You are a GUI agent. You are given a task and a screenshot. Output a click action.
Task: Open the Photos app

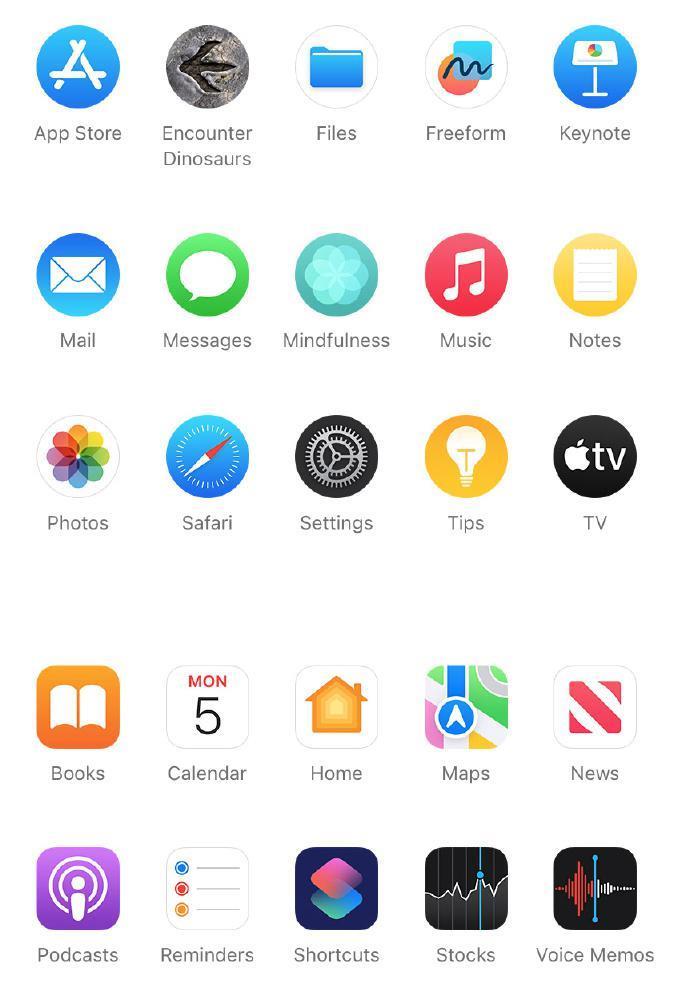click(x=78, y=457)
